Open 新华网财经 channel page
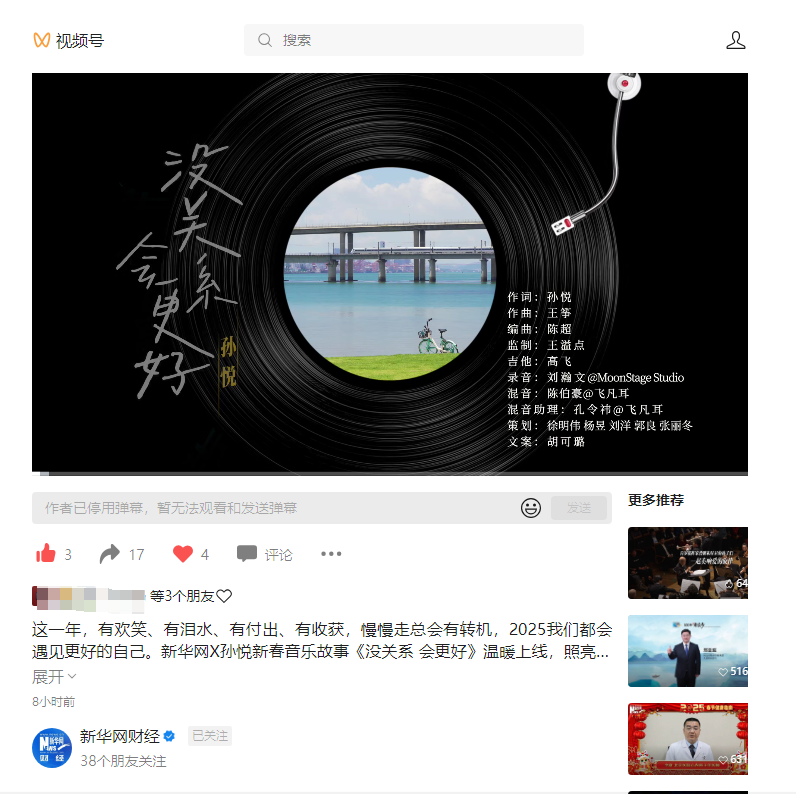 [120, 736]
